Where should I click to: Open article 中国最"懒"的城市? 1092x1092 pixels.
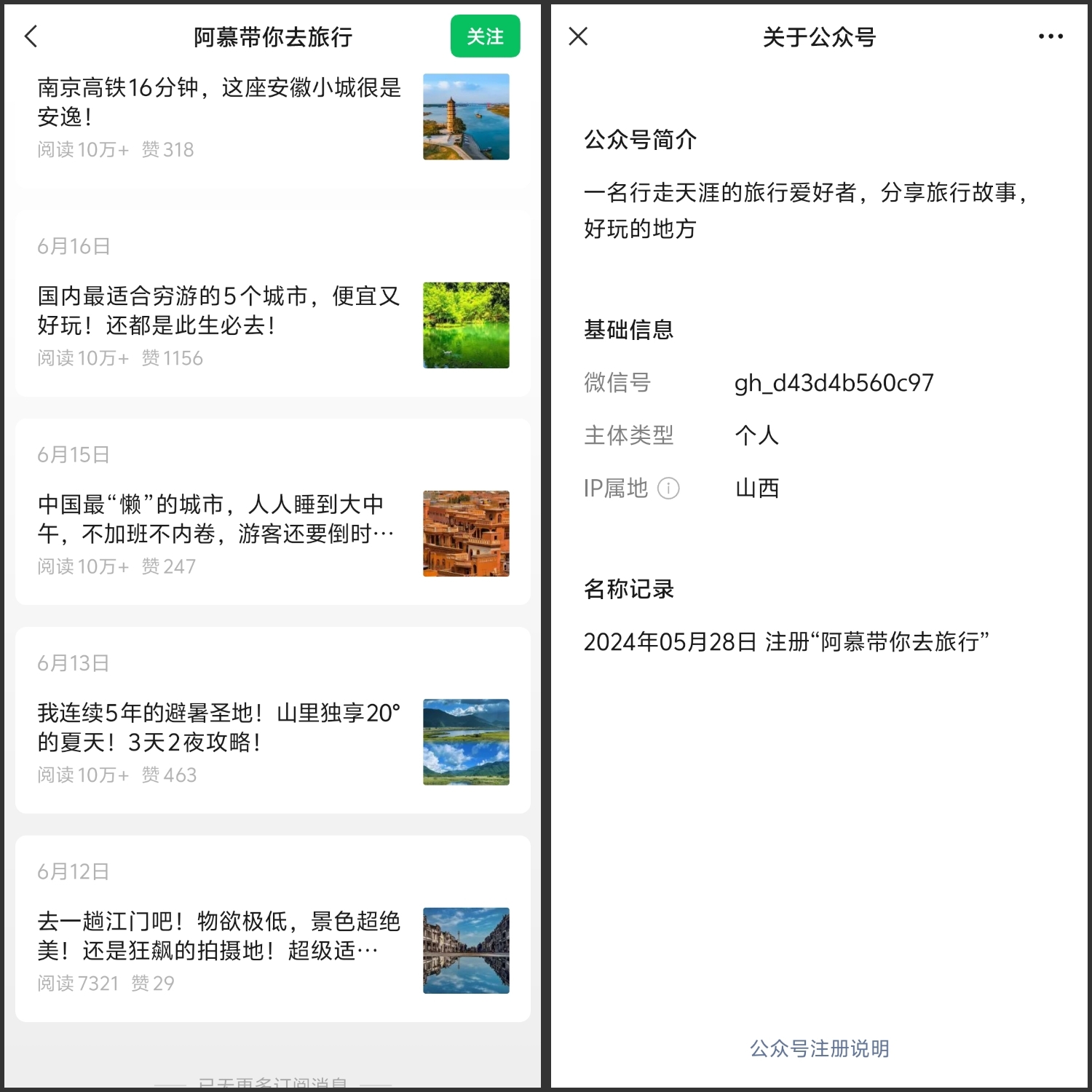tap(218, 519)
